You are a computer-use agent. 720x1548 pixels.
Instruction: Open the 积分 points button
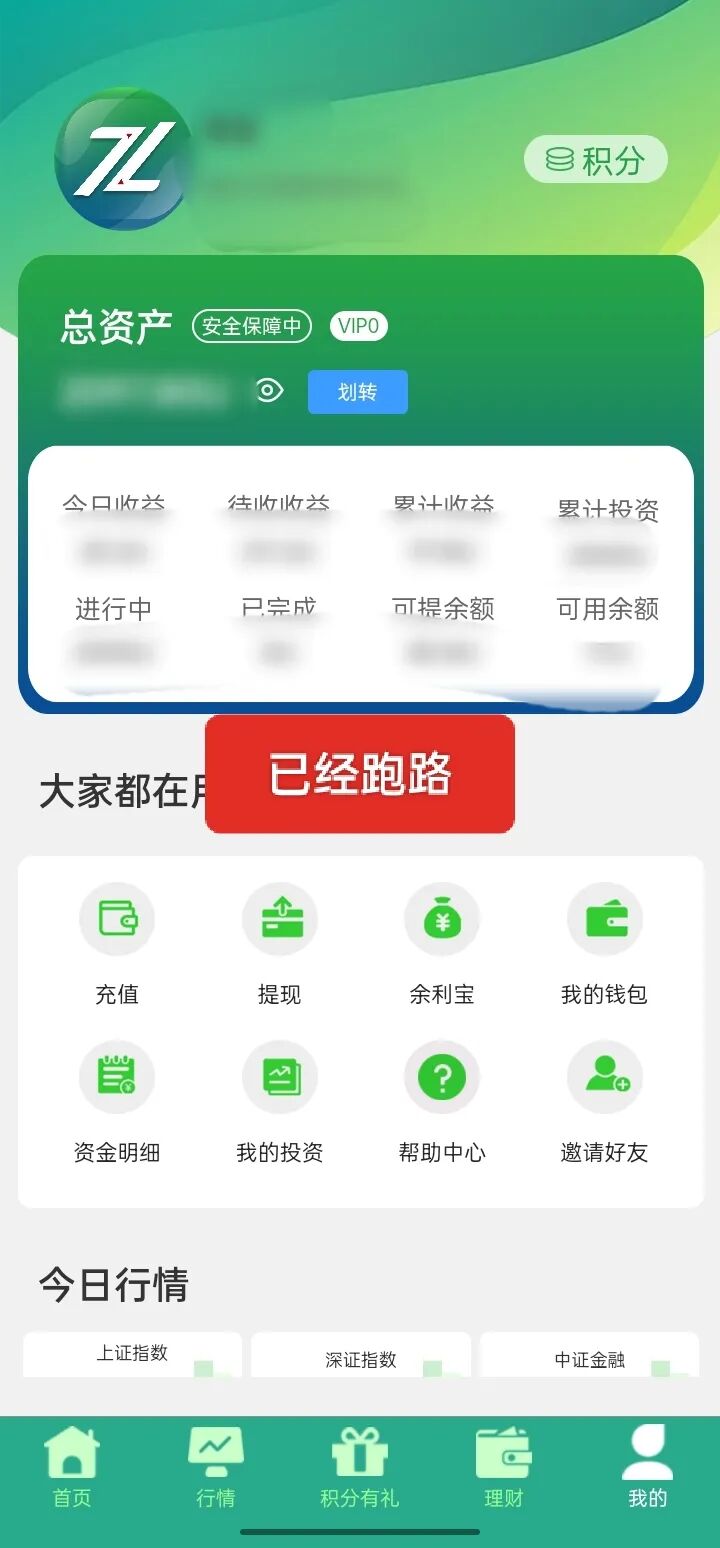coord(596,158)
